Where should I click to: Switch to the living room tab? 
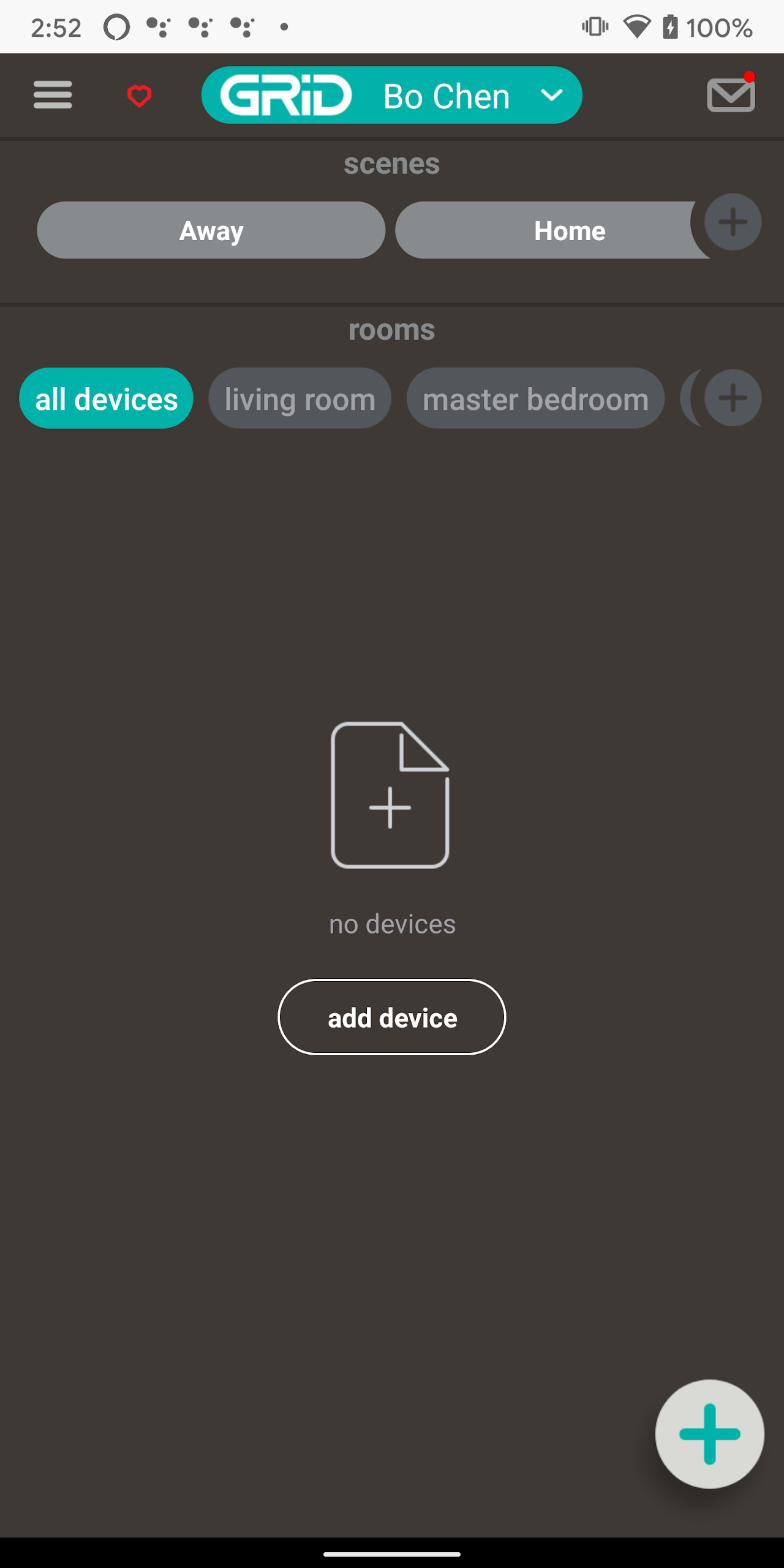[x=300, y=398]
